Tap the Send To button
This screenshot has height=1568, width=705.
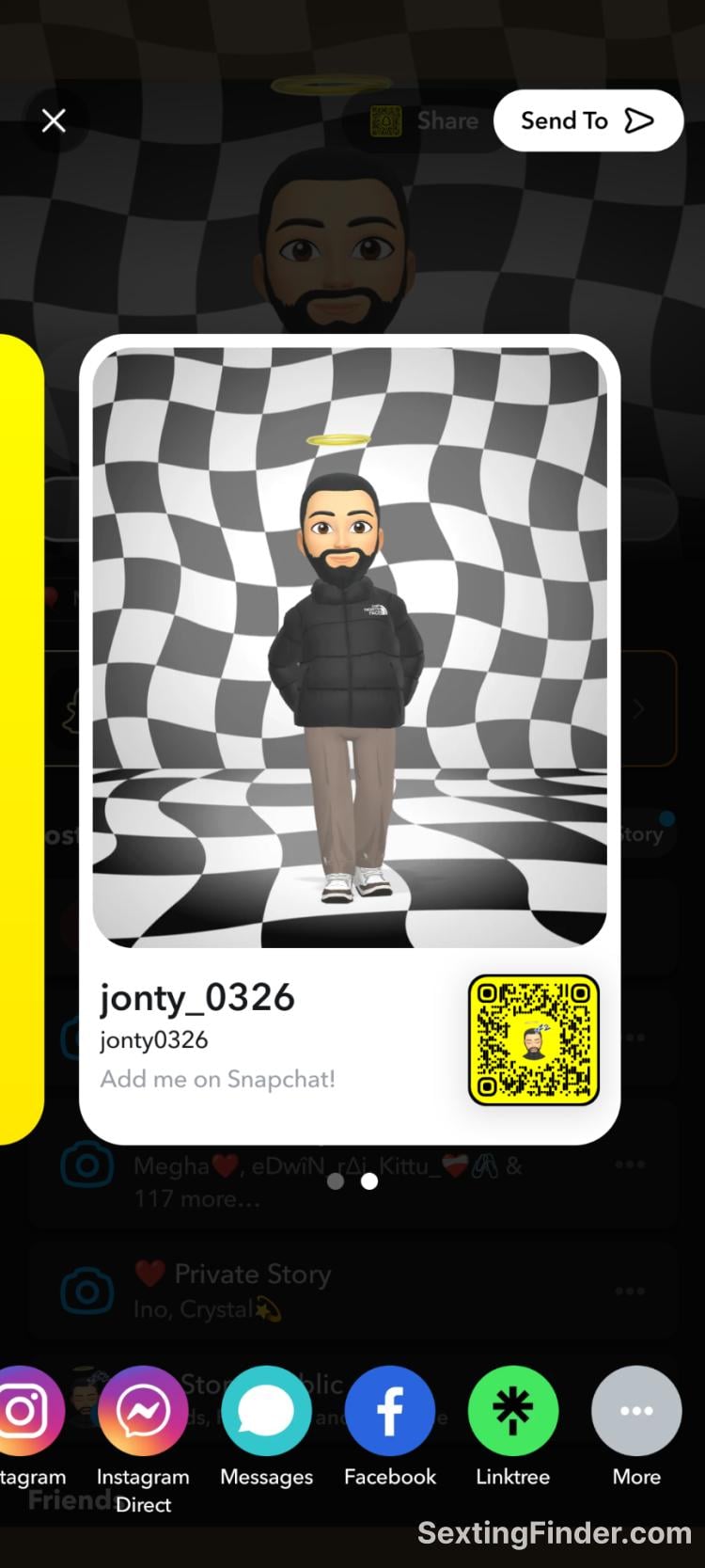(587, 120)
